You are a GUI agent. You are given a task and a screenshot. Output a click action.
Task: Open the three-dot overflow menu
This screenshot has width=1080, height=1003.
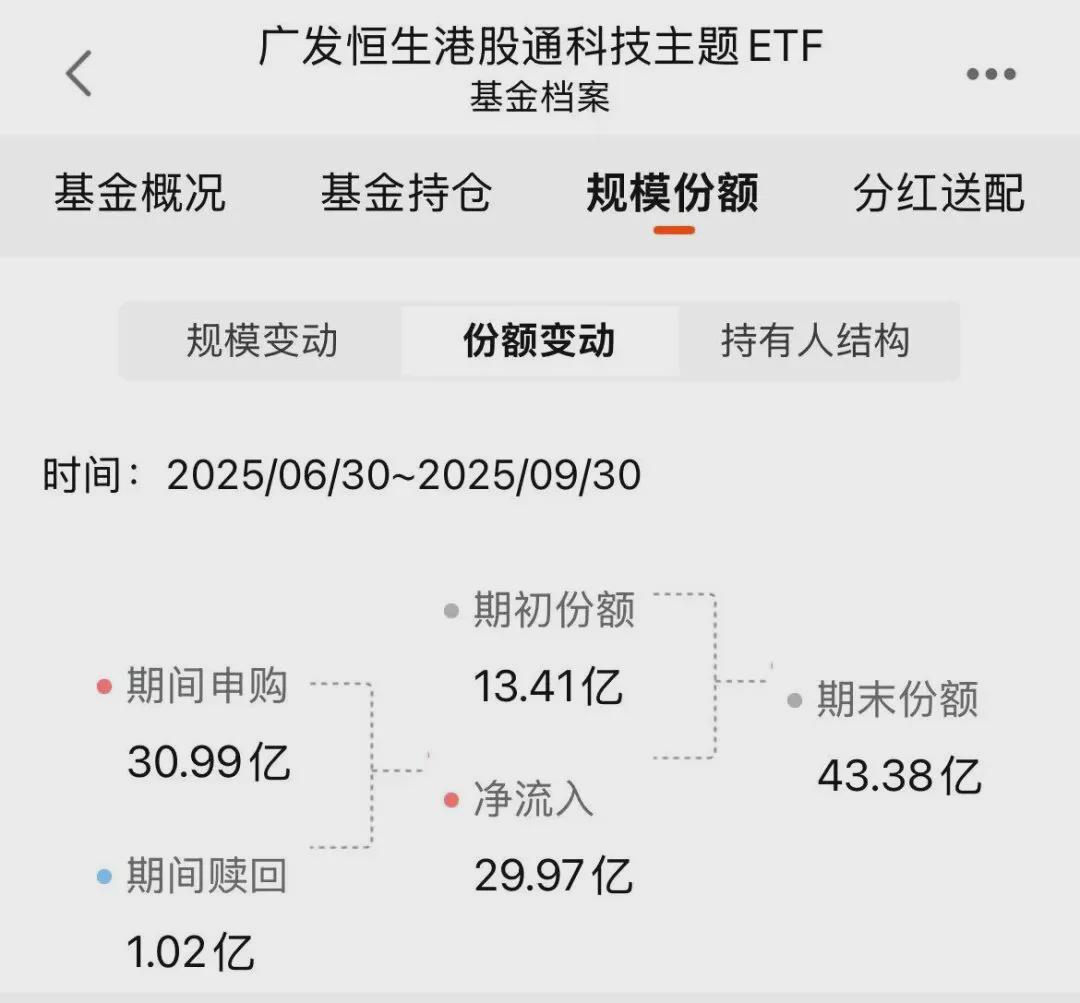pos(991,74)
